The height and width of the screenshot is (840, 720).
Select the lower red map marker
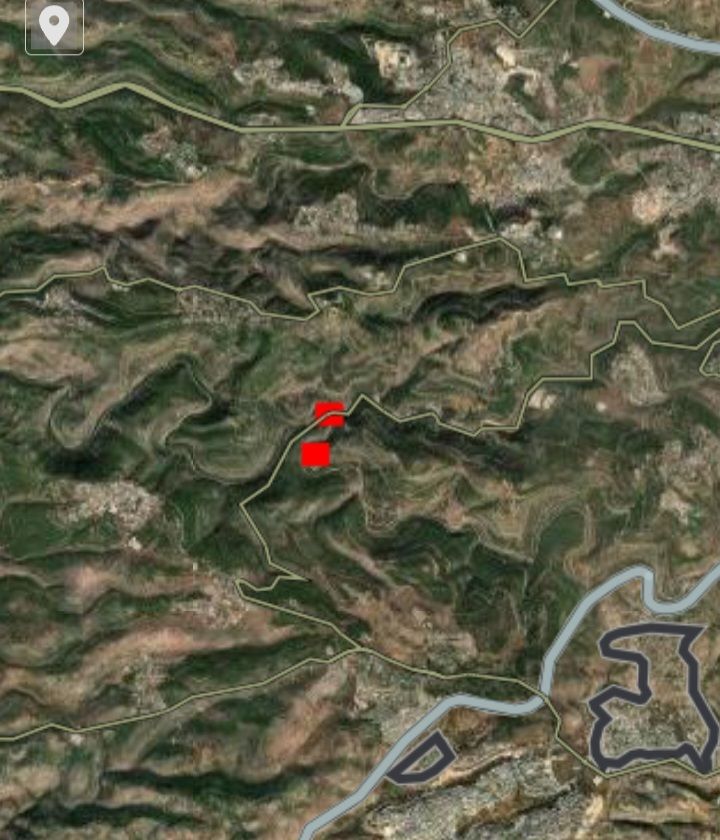[316, 455]
